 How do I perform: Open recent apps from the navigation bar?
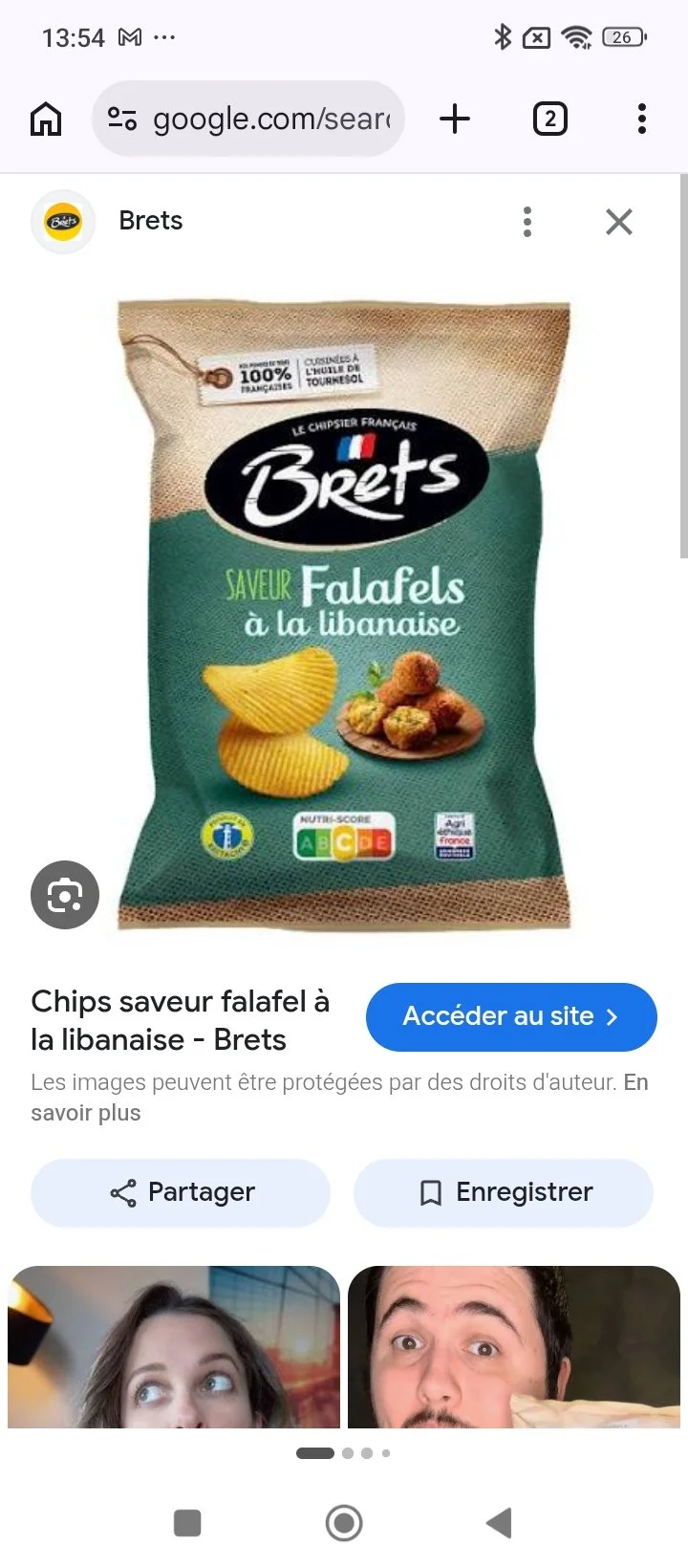click(187, 1522)
